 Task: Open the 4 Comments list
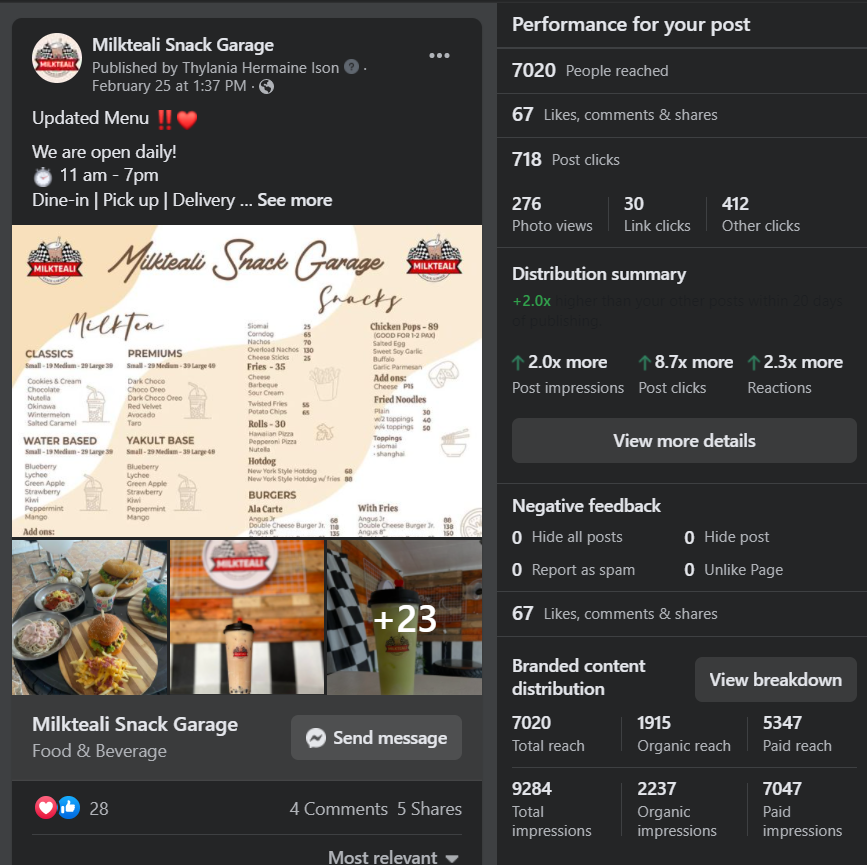click(338, 809)
